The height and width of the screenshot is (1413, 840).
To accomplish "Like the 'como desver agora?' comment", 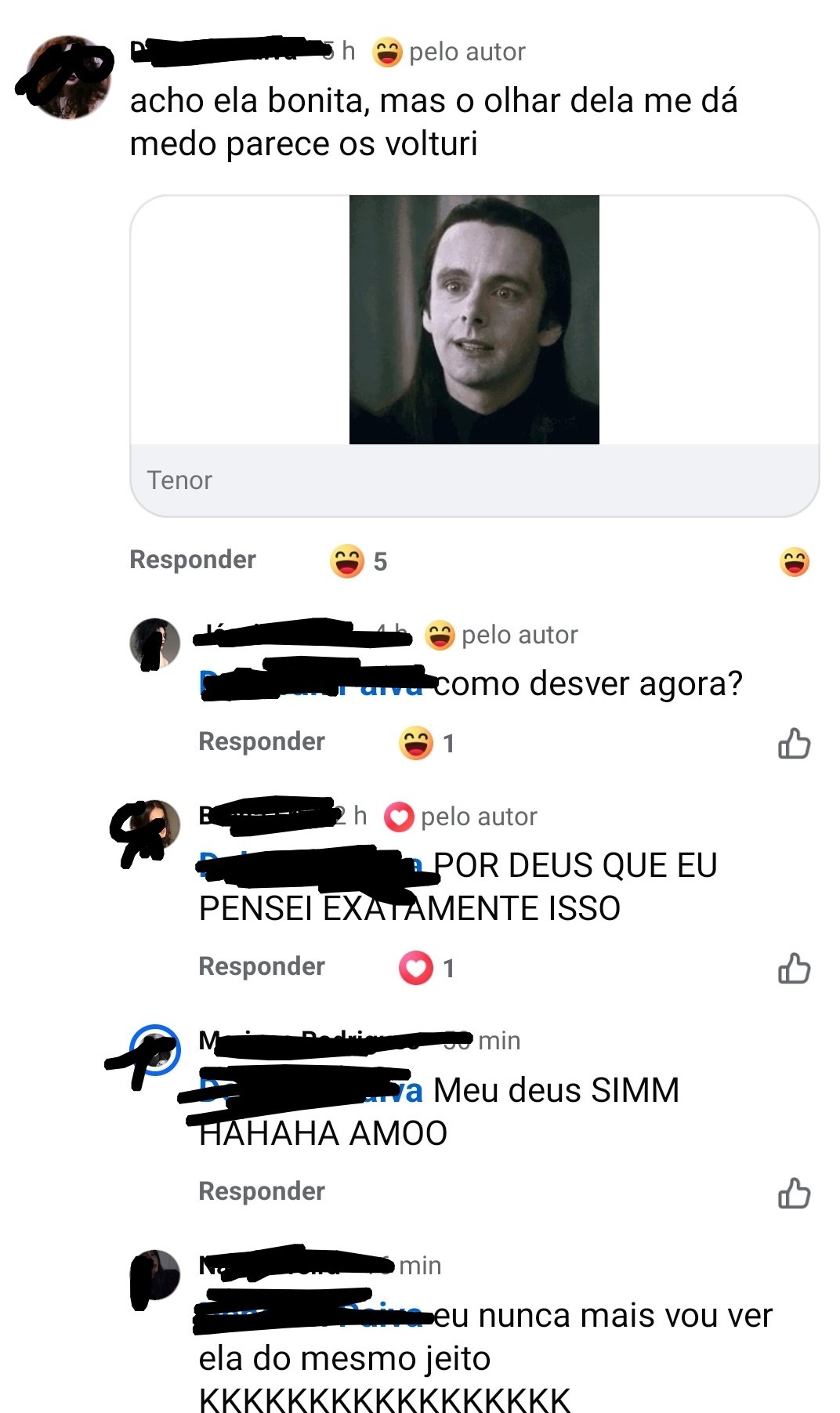I will (794, 744).
